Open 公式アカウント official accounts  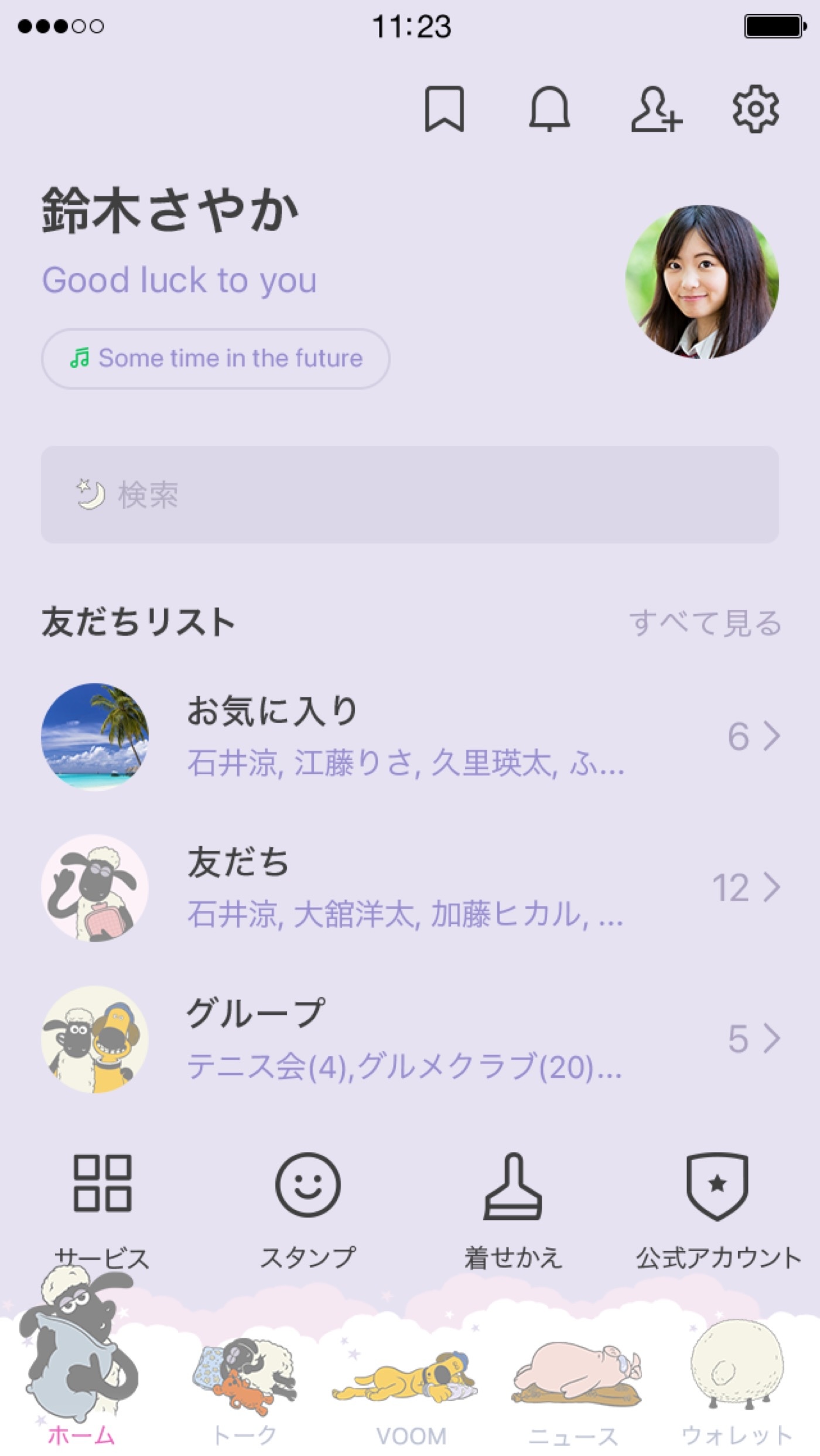(x=718, y=1207)
